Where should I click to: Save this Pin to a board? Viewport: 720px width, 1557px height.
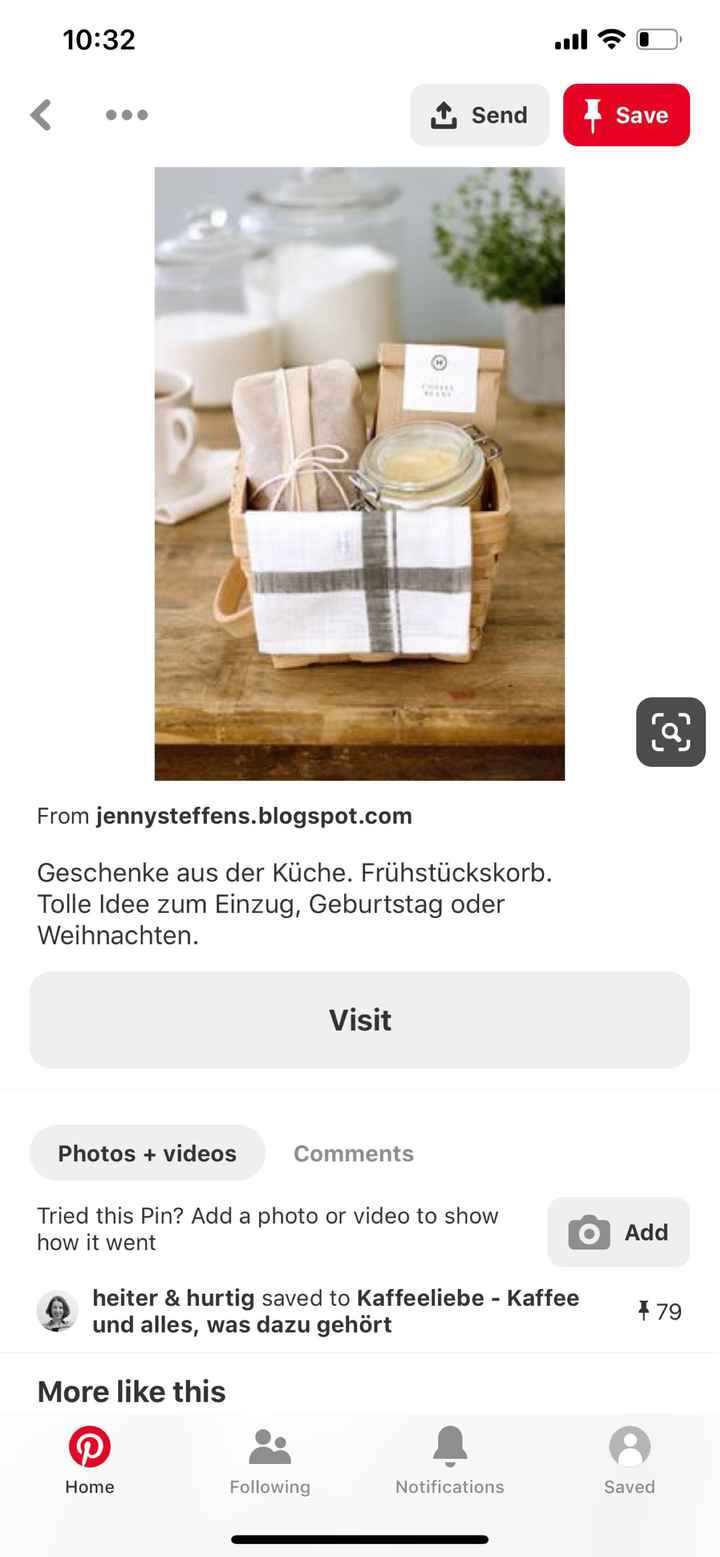(626, 115)
